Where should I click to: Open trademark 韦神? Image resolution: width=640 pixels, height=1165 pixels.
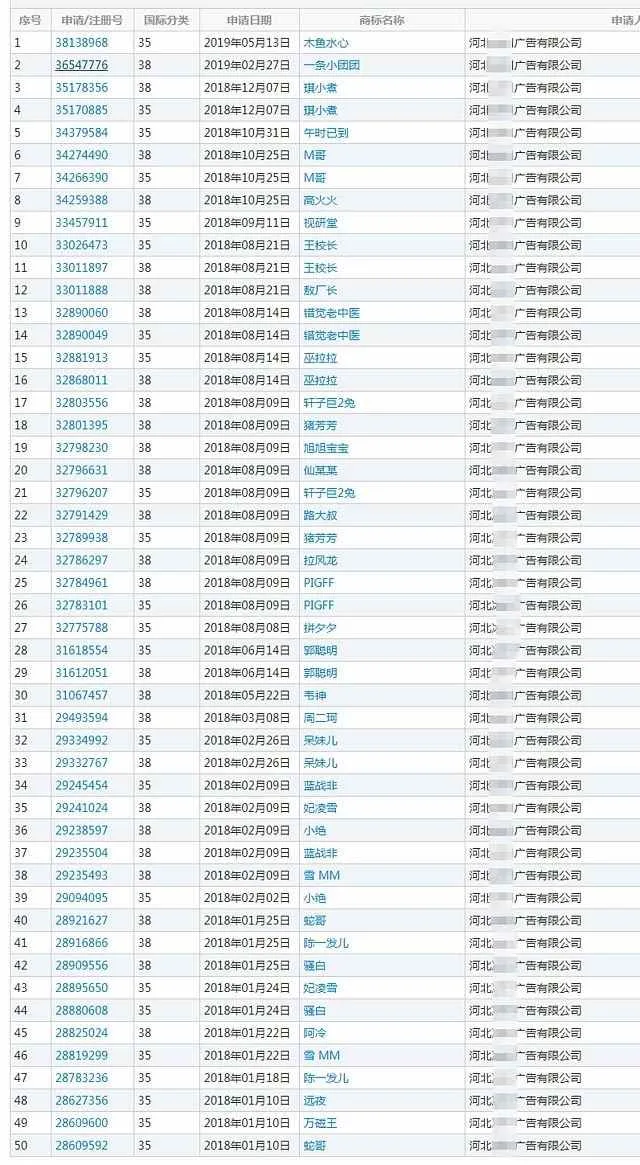pos(315,695)
